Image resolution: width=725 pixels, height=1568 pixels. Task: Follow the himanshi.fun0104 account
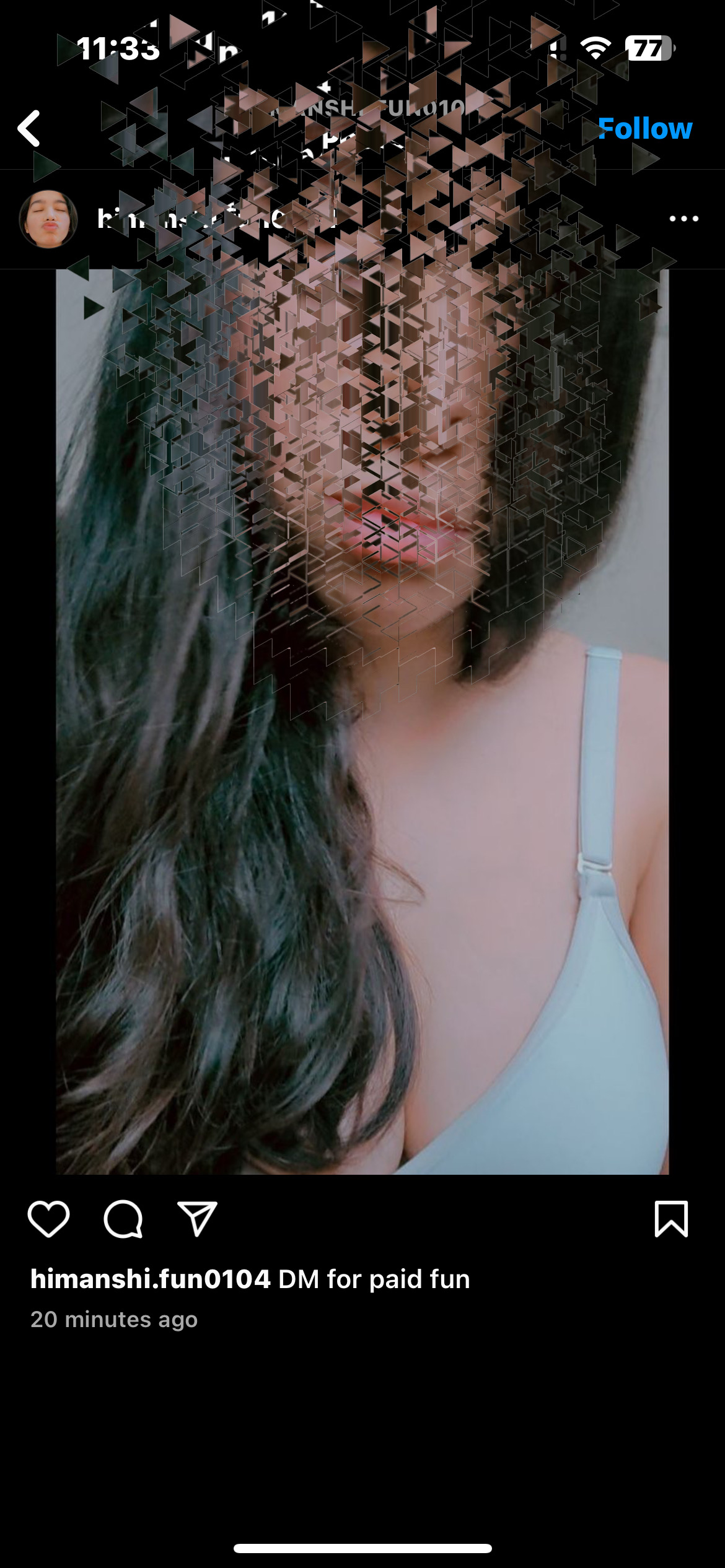click(645, 129)
